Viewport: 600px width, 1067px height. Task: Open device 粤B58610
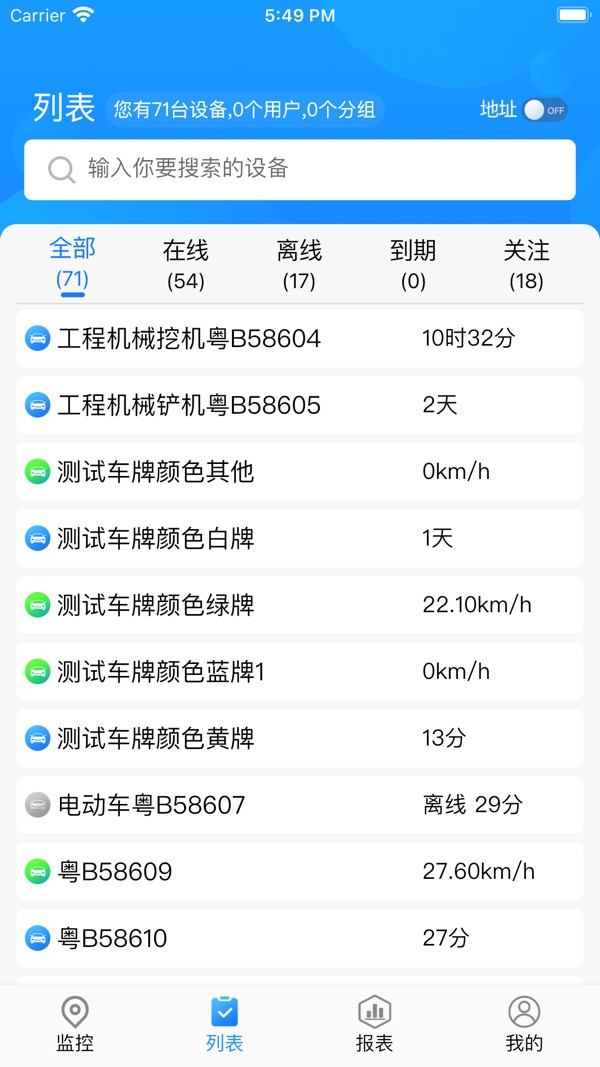(x=300, y=939)
